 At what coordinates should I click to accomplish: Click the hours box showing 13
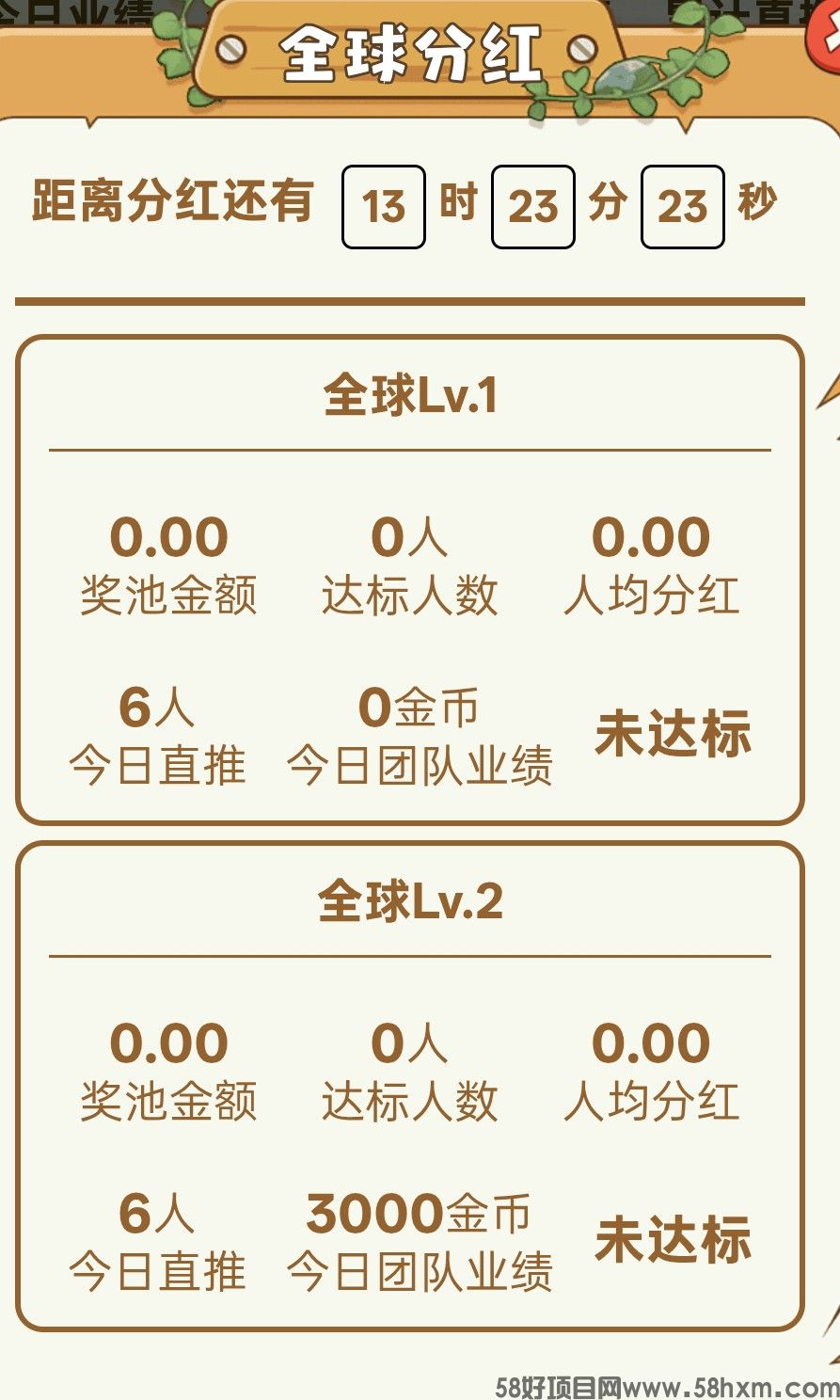coord(384,207)
